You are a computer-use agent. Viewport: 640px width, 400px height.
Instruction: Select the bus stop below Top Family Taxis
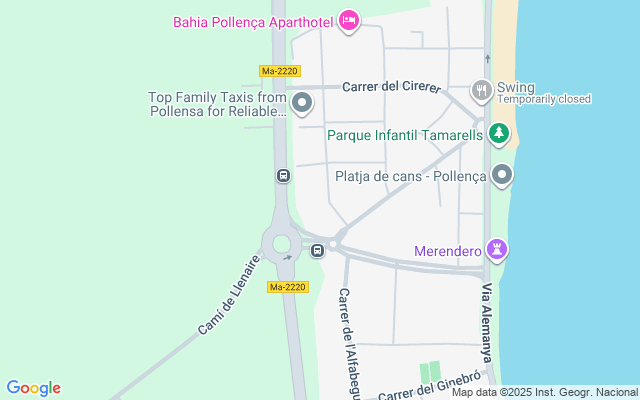coord(283,176)
